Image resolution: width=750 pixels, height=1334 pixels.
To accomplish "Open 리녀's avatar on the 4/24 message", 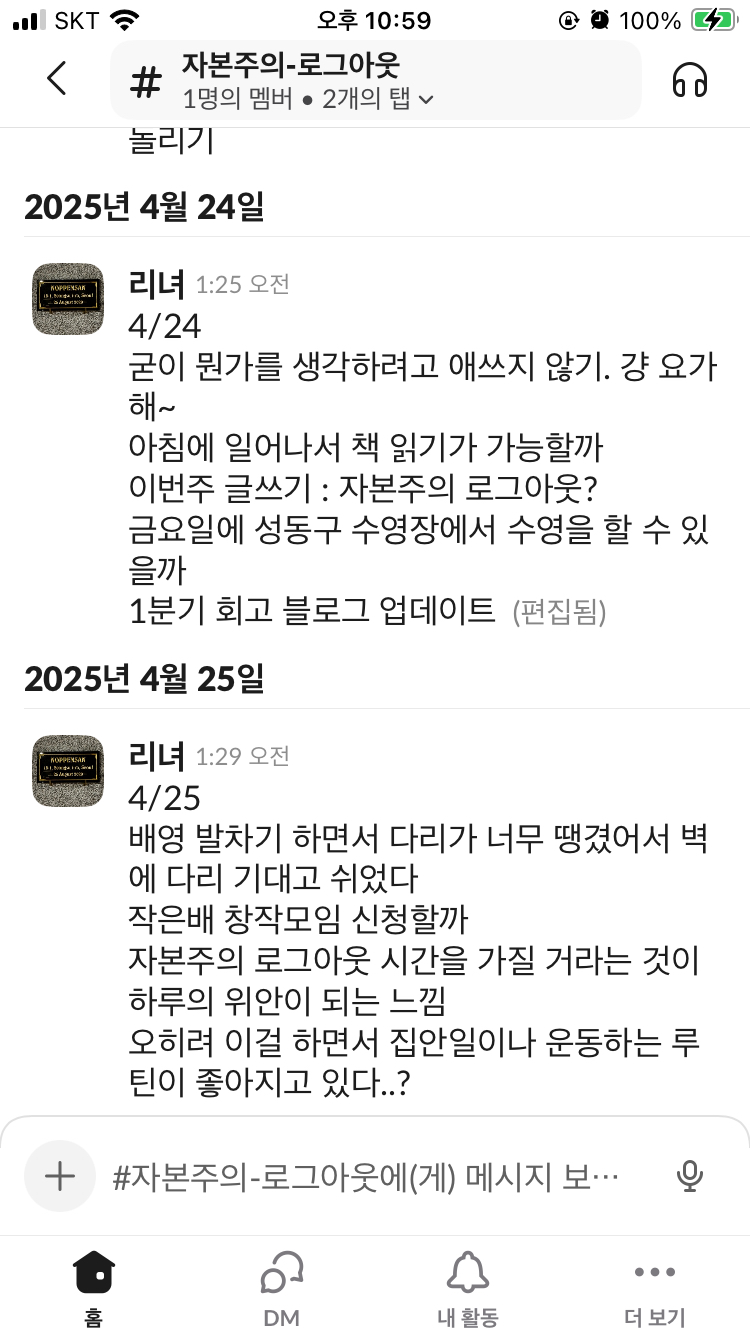I will click(x=68, y=299).
